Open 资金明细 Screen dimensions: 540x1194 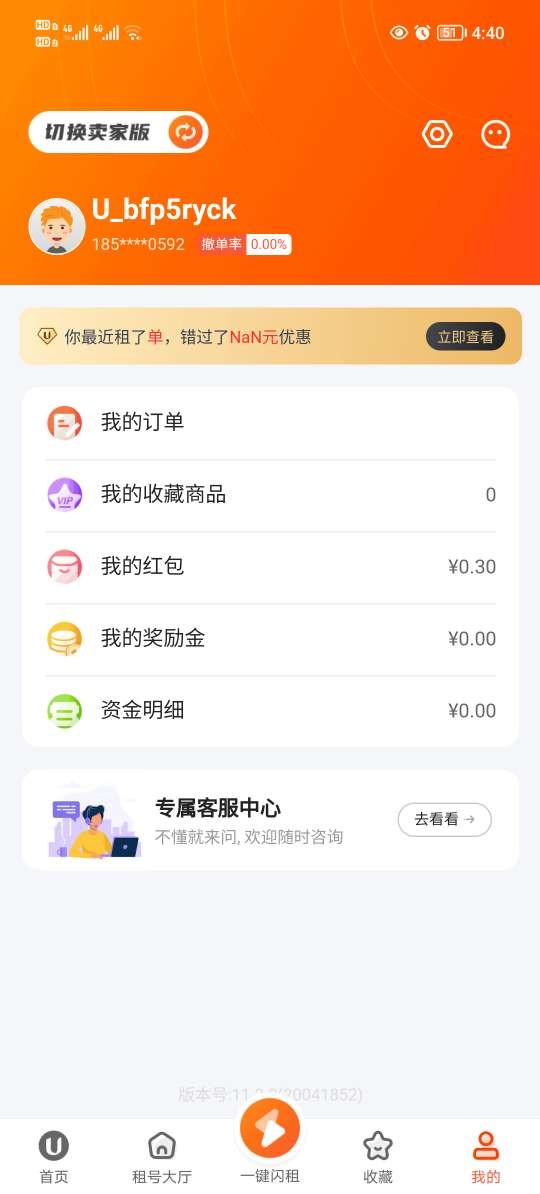[270, 710]
